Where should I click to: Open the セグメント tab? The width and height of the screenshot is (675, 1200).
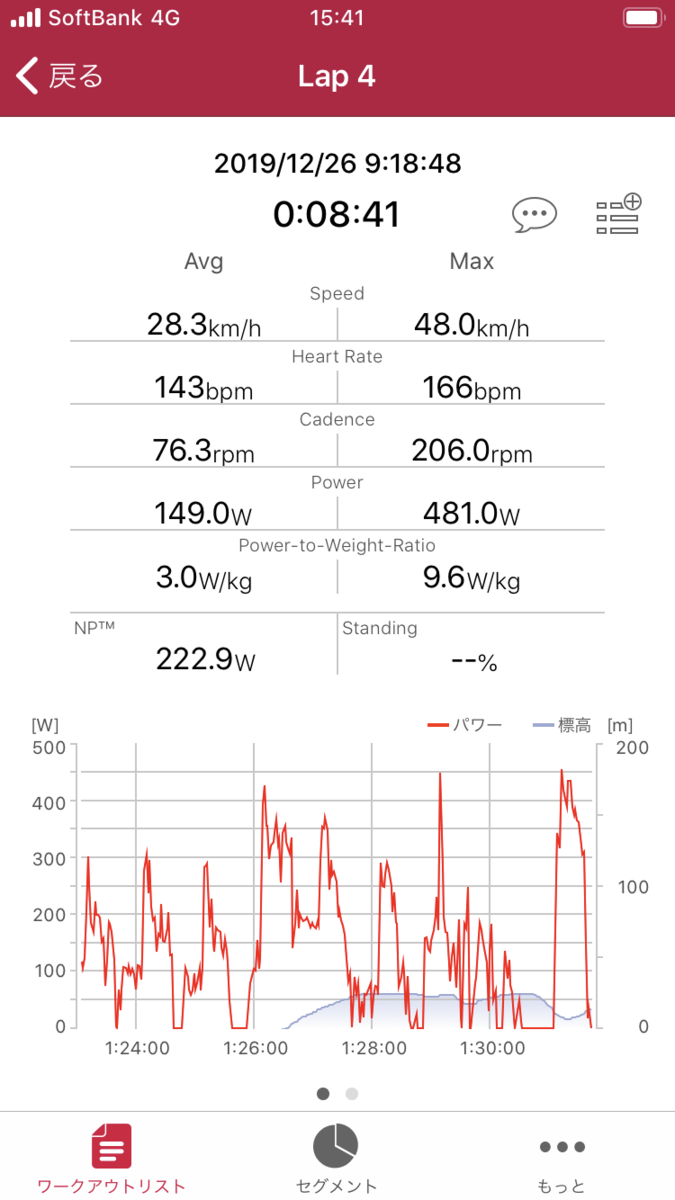point(337,1158)
